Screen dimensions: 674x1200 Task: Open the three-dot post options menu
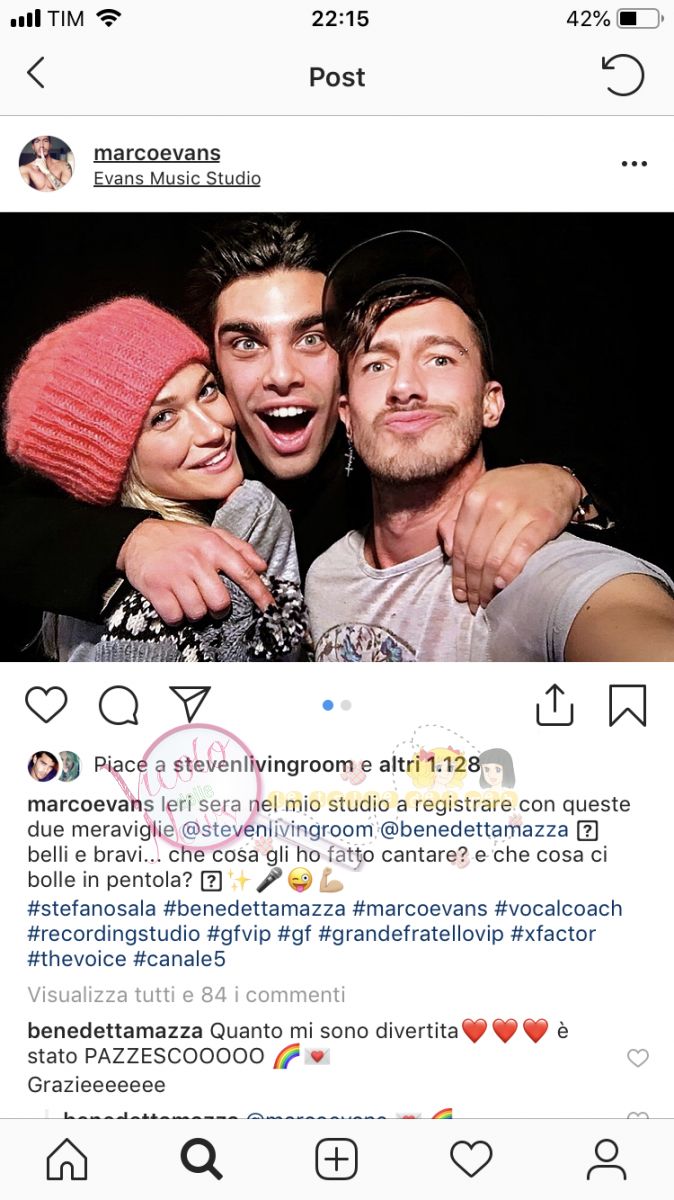[634, 164]
